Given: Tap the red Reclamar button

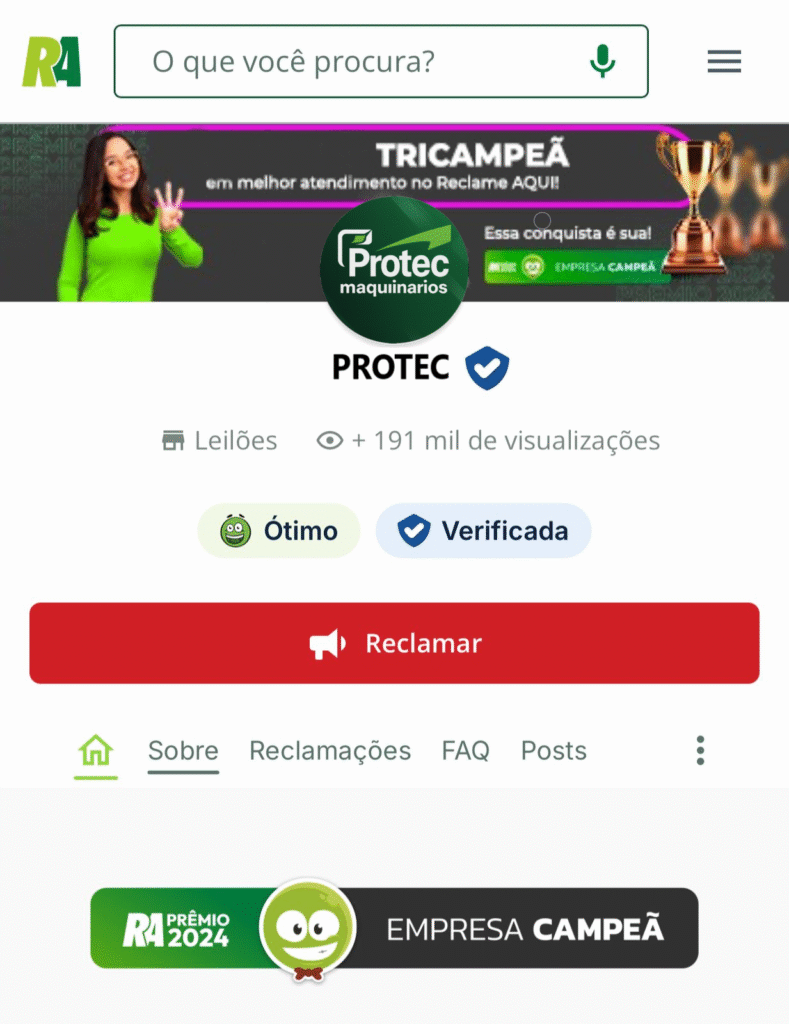Looking at the screenshot, I should 394,643.
